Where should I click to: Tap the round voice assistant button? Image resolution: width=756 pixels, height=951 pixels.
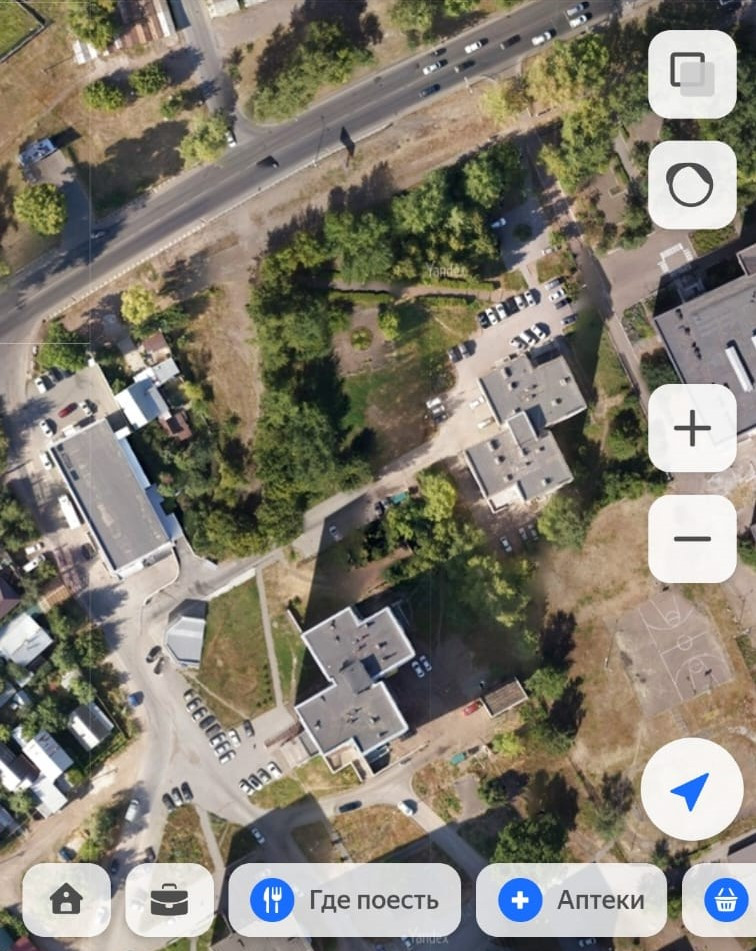coord(692,185)
